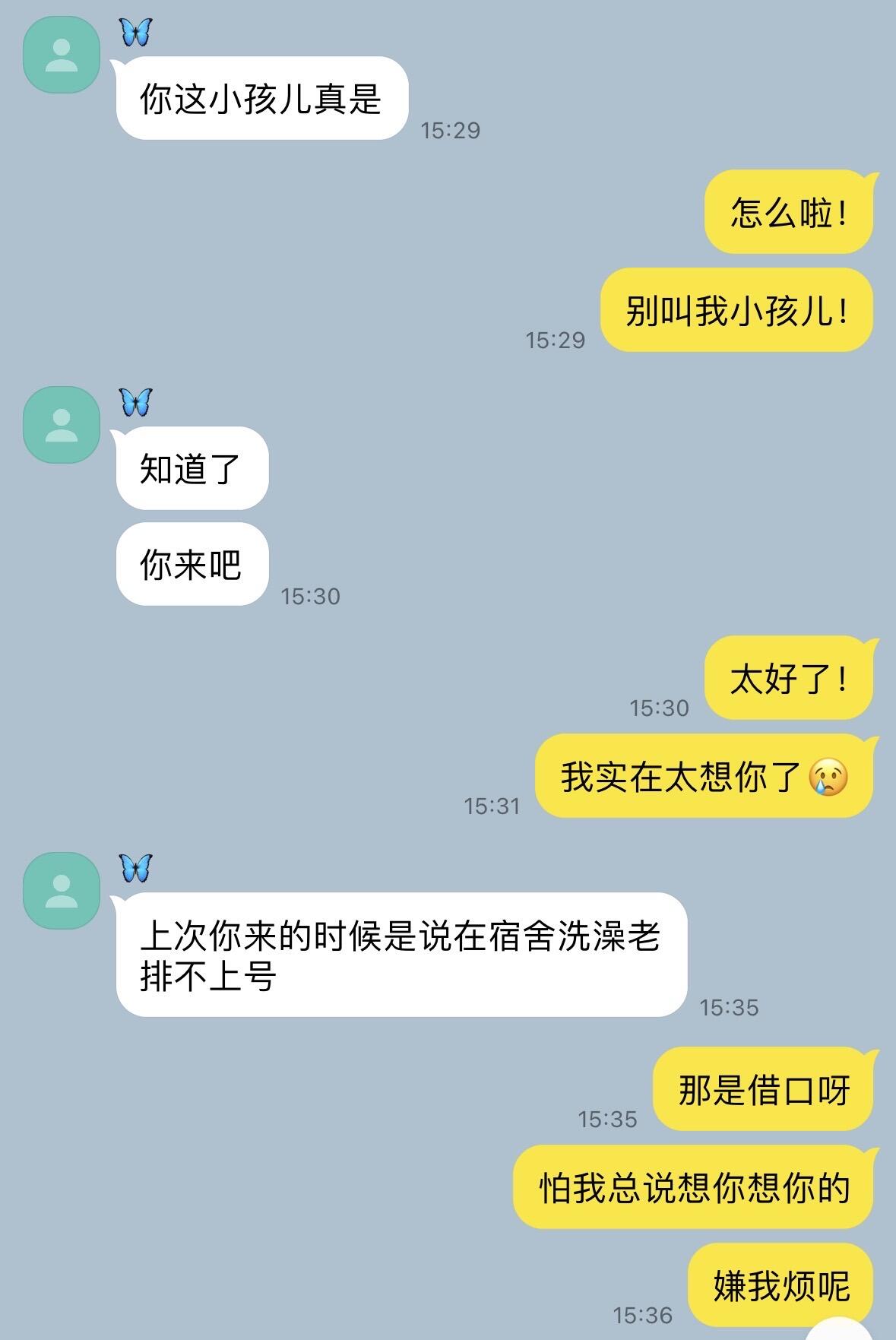The image size is (896, 1340).
Task: Open sender's avatar beside "你这小孩儿真是"
Action: (62, 55)
